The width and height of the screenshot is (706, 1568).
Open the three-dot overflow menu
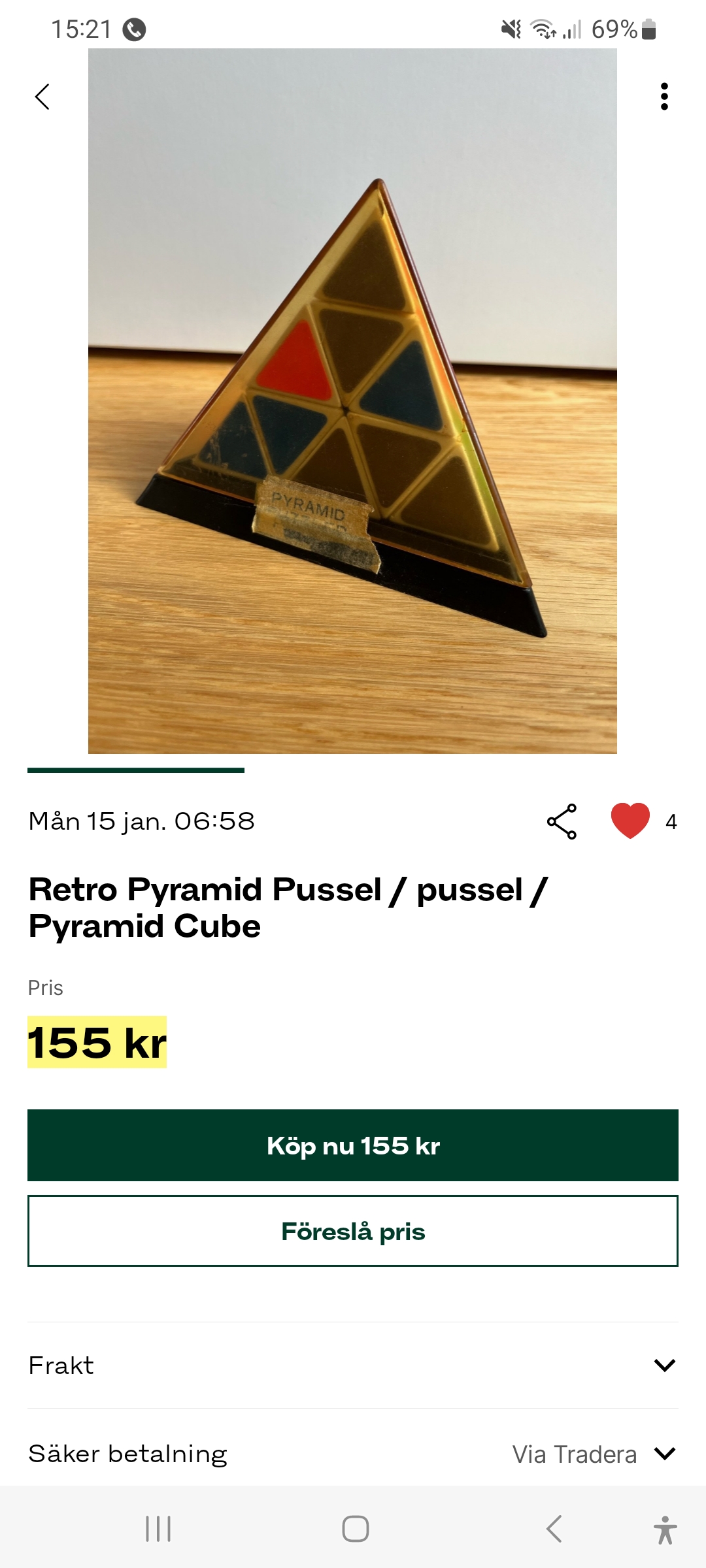(x=664, y=97)
